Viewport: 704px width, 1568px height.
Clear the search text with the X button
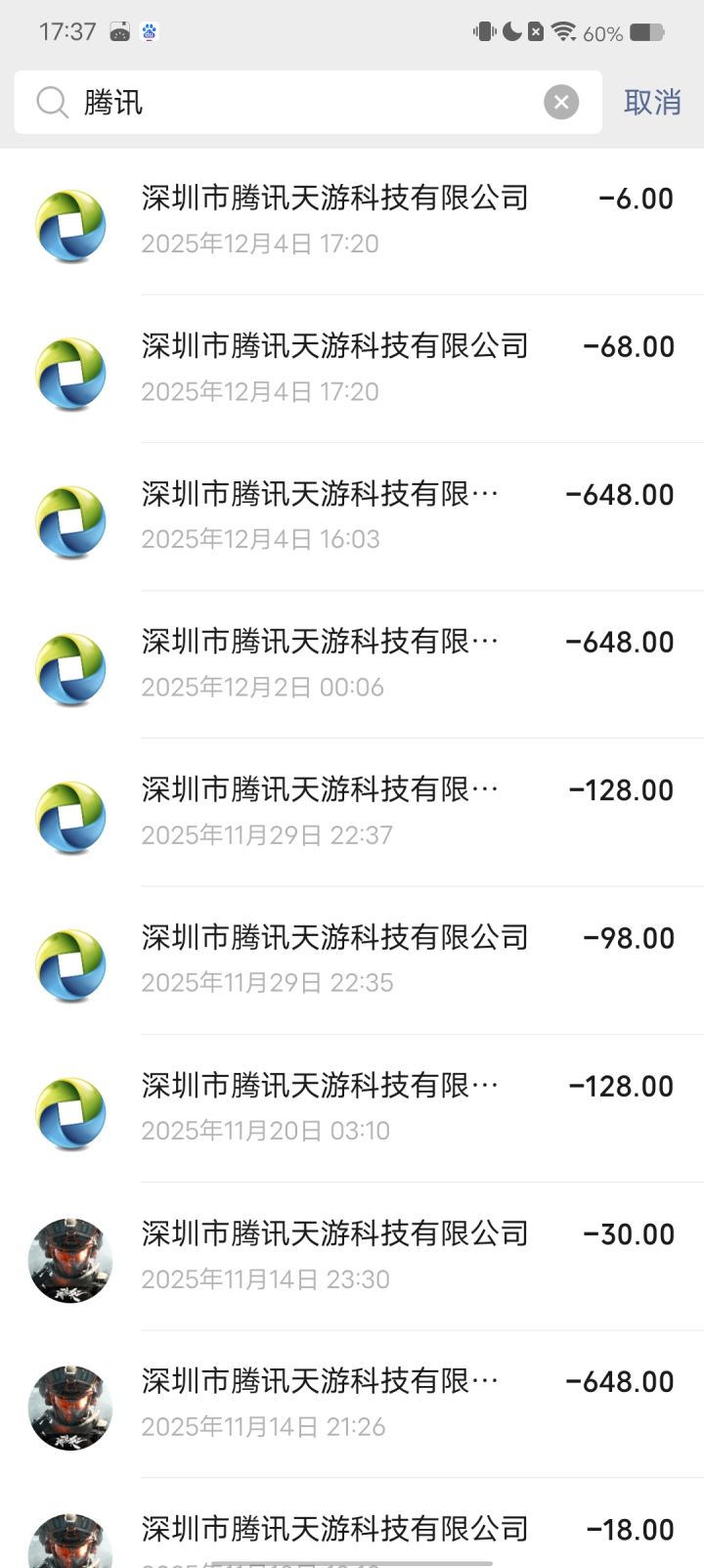(x=560, y=102)
